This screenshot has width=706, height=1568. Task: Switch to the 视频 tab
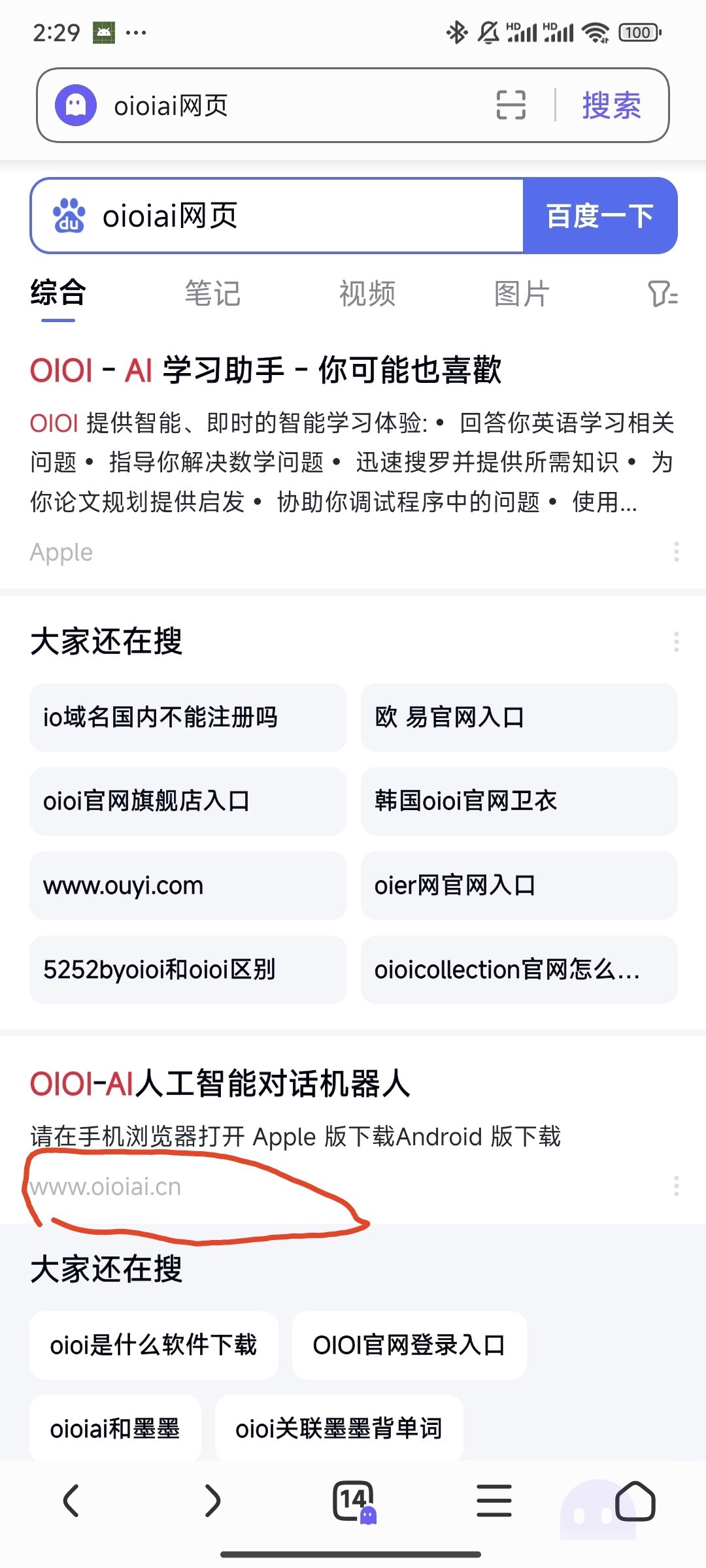(367, 293)
